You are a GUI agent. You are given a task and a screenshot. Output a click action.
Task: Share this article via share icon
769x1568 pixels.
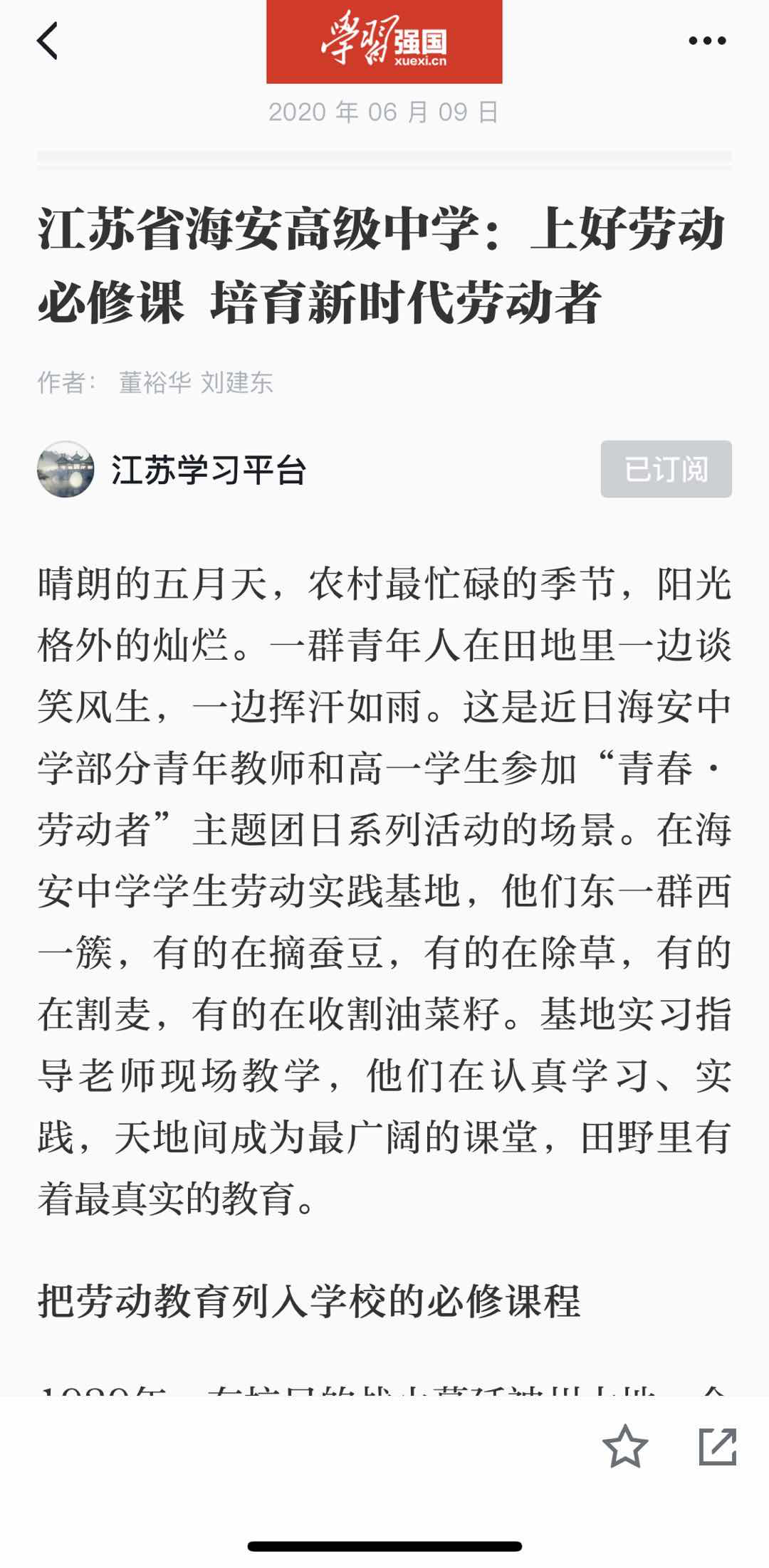tap(717, 1446)
